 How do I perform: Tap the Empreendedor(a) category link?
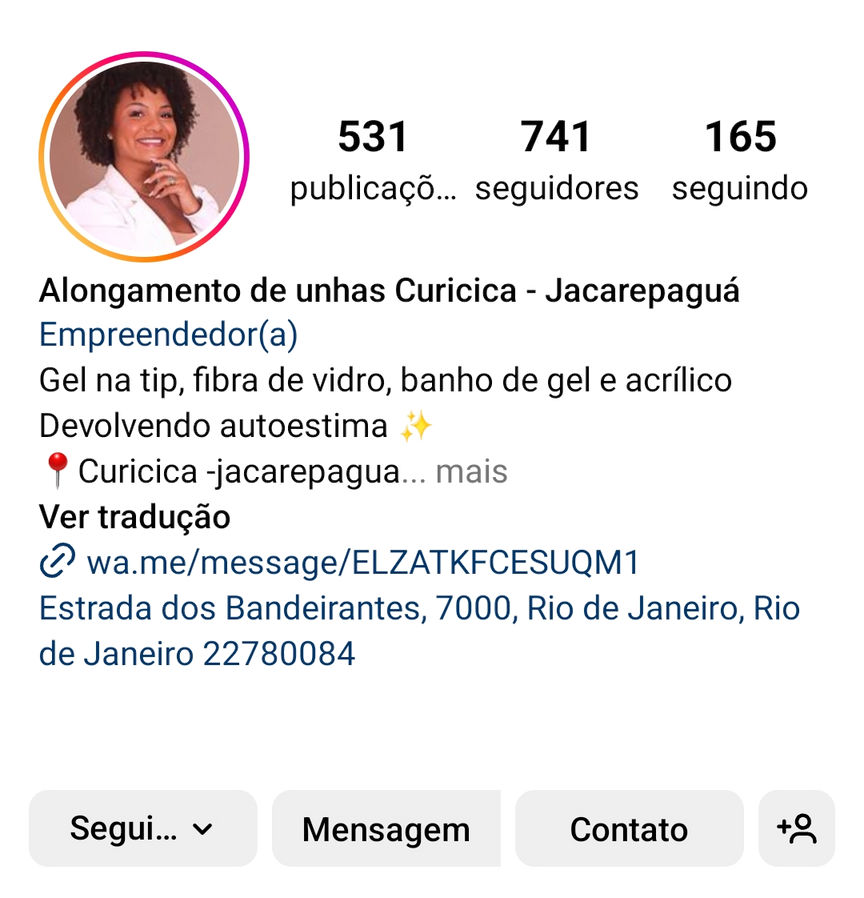tap(168, 335)
